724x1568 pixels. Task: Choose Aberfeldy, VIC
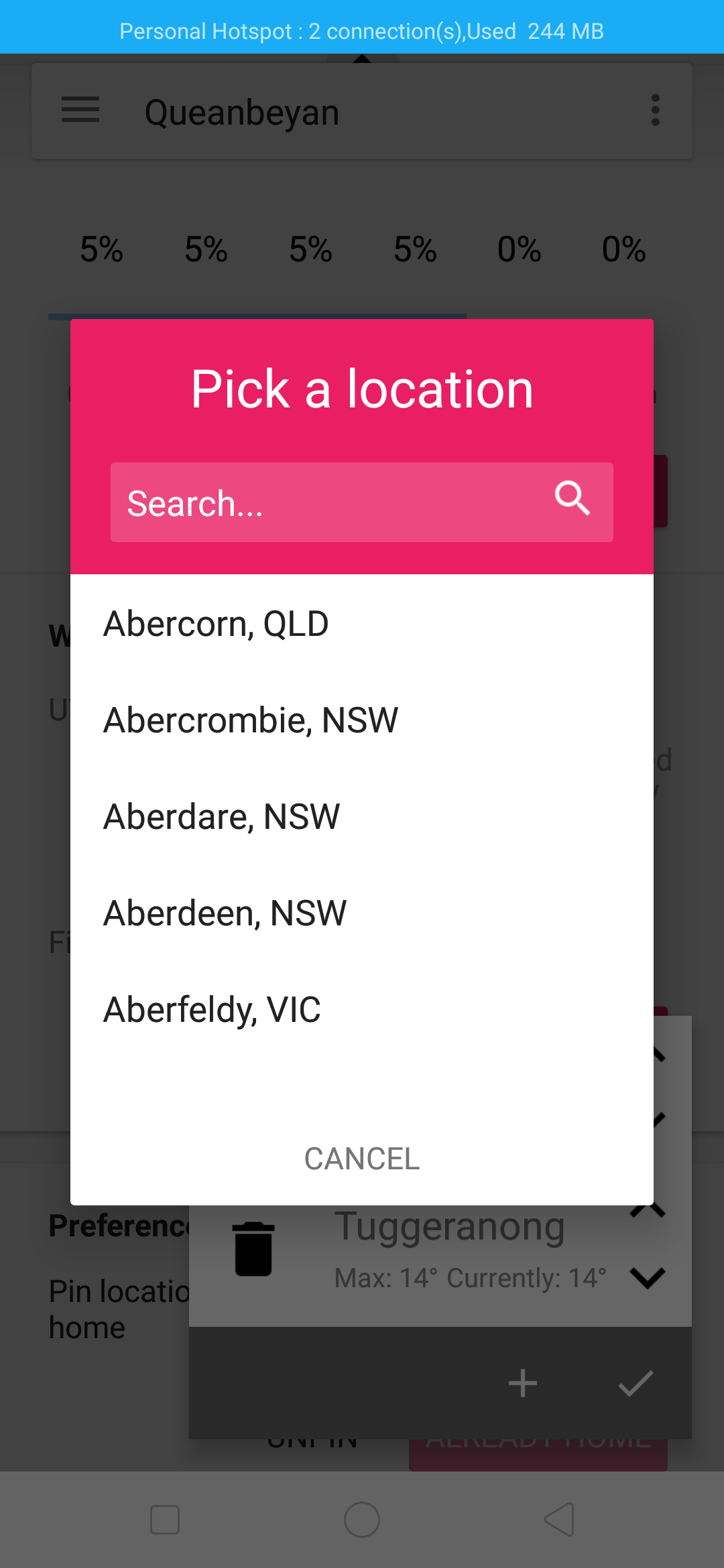(x=362, y=1010)
